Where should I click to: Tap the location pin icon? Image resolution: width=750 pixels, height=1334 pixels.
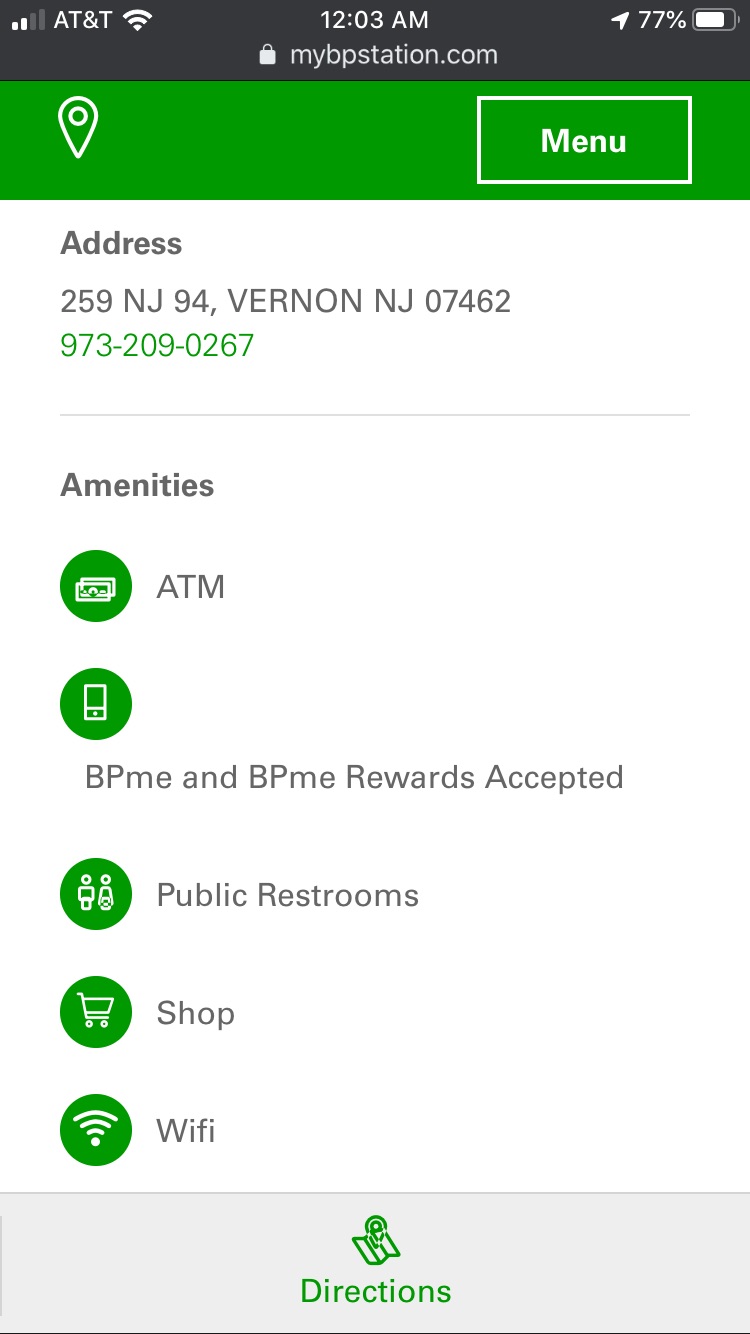click(78, 130)
